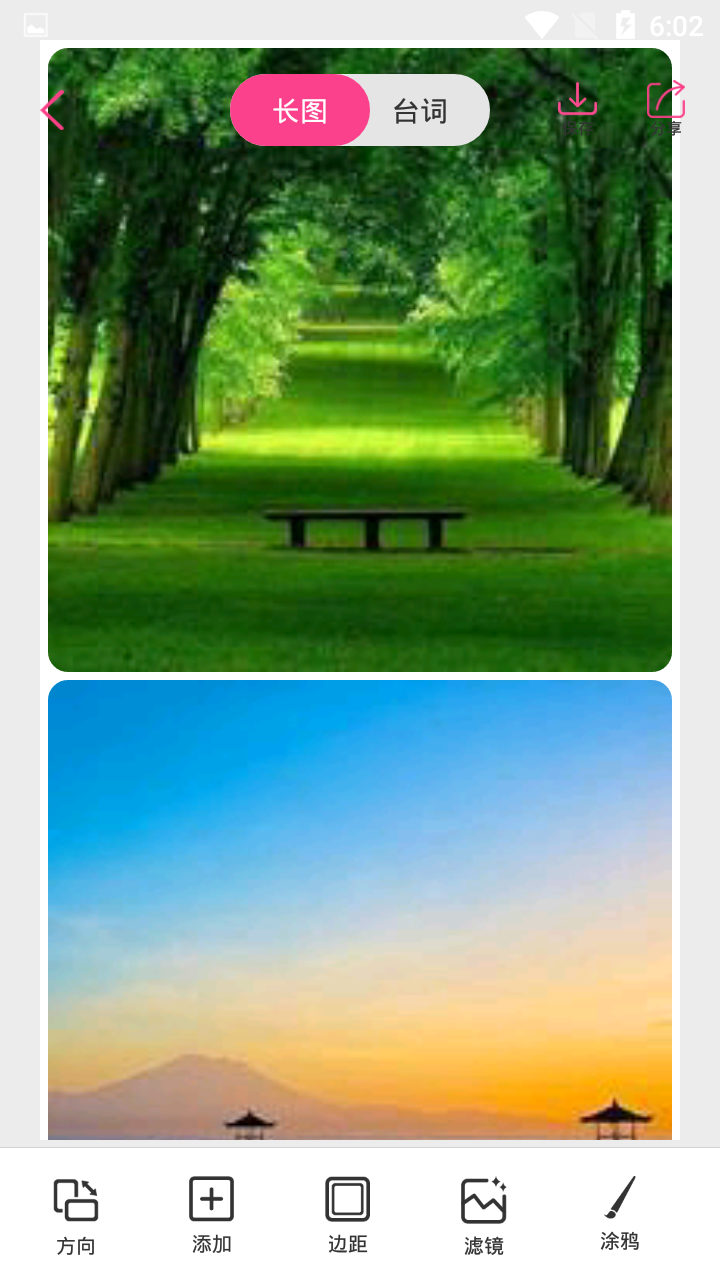Go back with the pink arrow

(x=53, y=110)
